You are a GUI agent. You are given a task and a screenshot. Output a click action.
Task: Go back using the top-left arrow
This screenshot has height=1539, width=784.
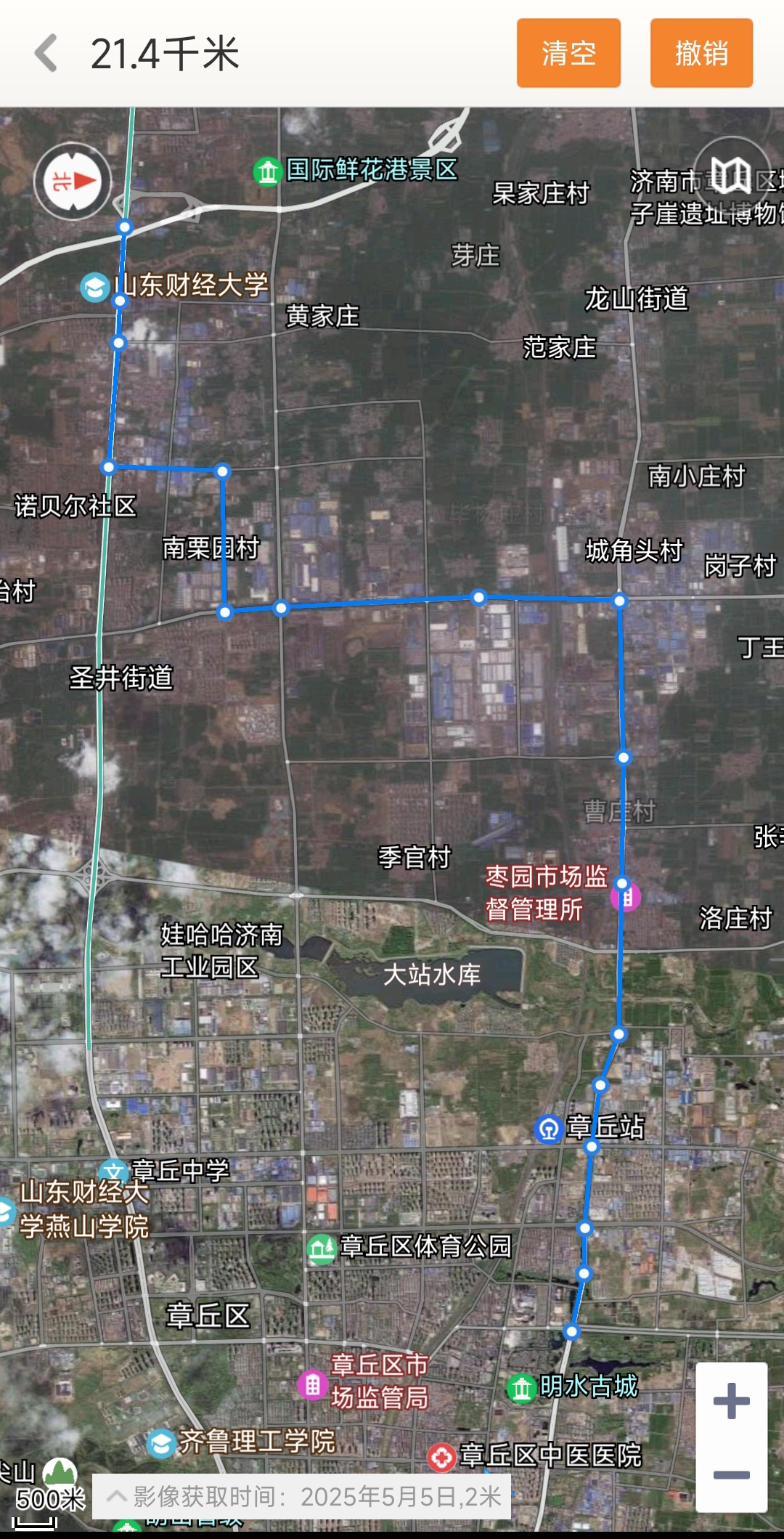(46, 54)
